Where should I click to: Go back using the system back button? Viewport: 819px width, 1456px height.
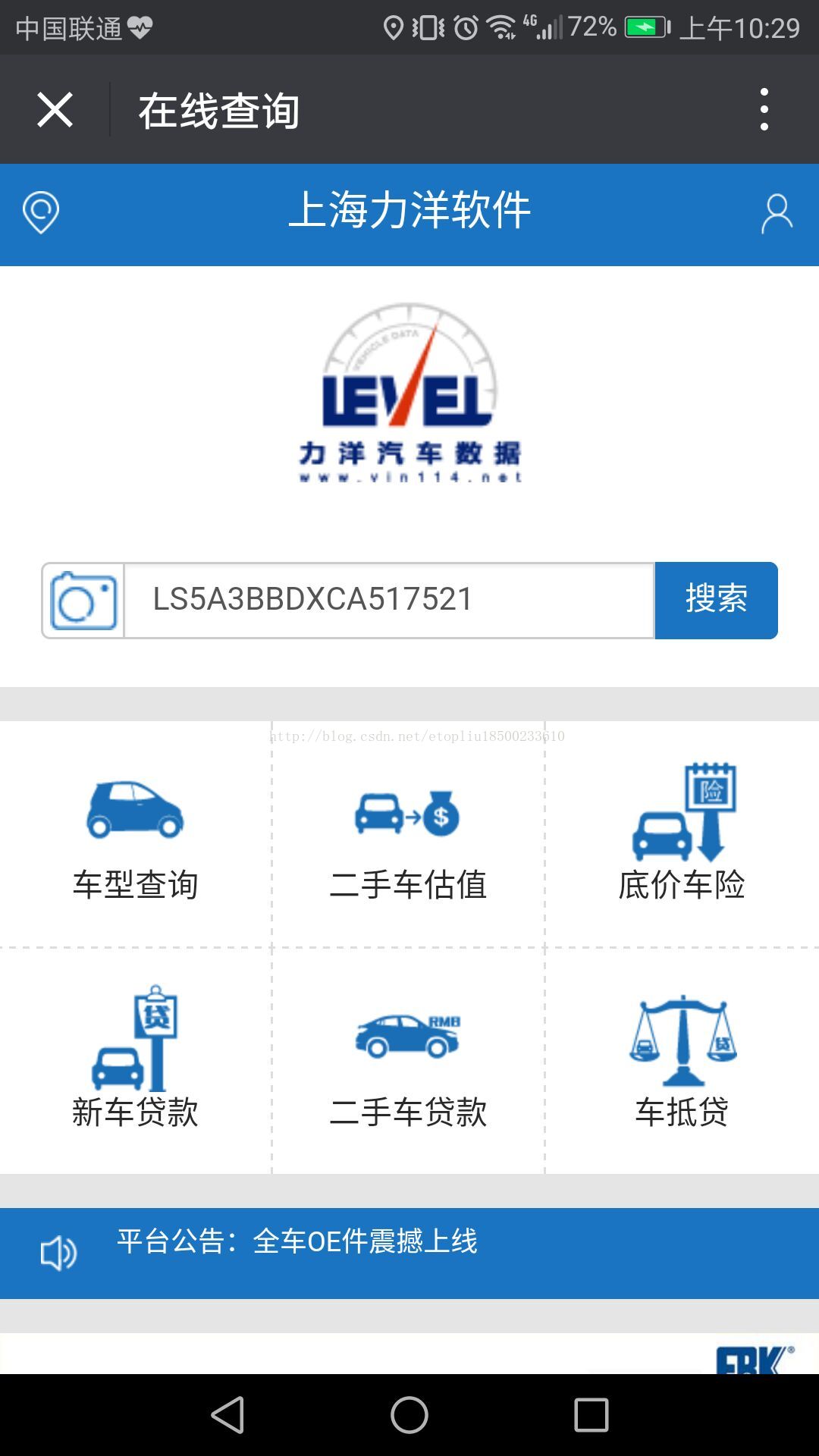pos(227,1415)
